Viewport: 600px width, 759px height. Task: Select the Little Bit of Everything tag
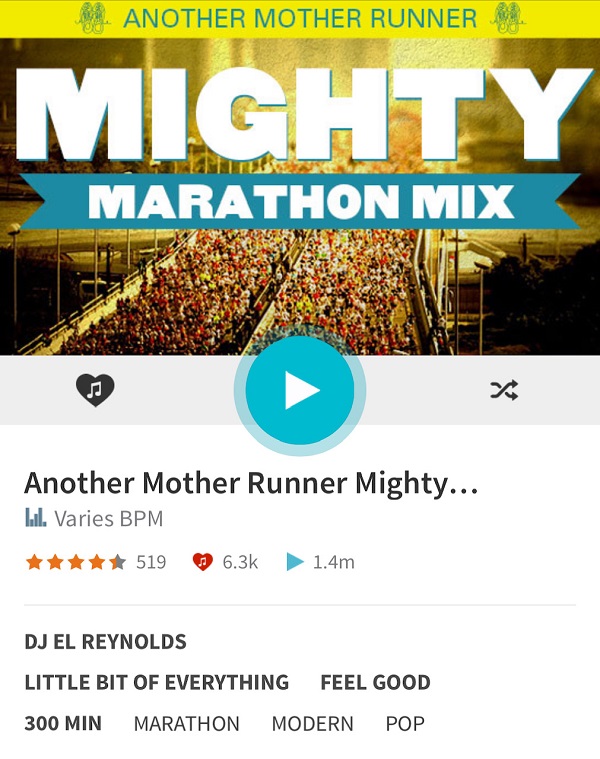(x=156, y=683)
